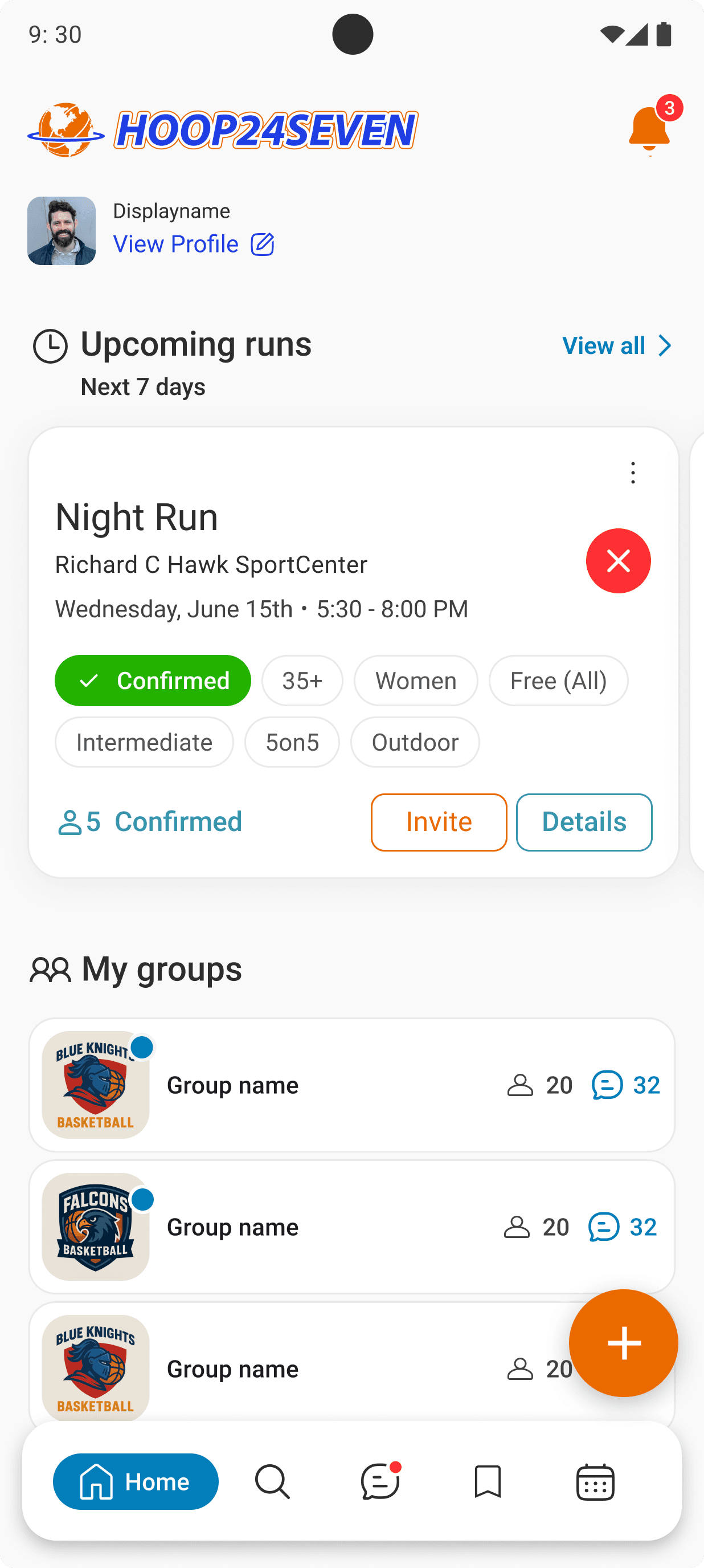Tap the green Confirmed chip

coord(153,681)
